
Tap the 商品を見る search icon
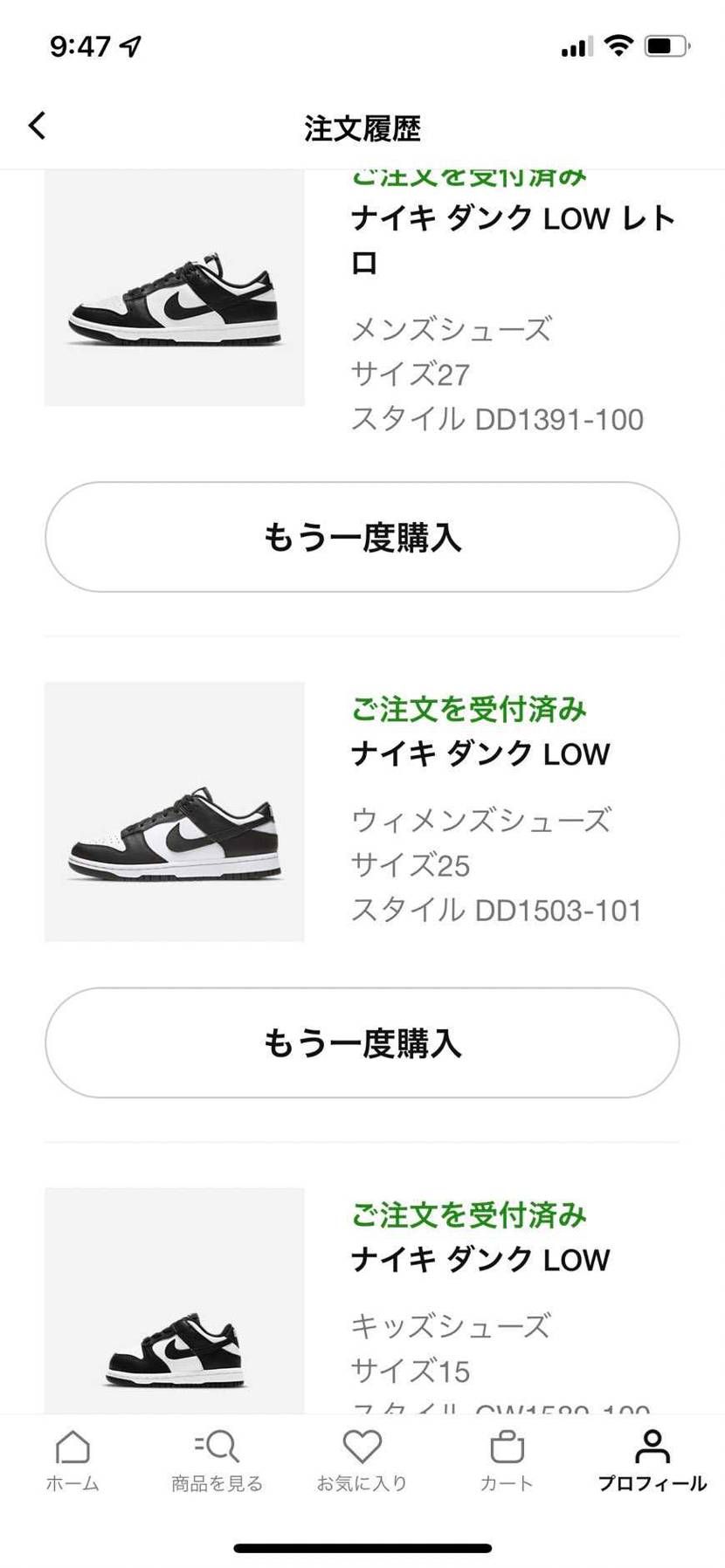[x=218, y=1447]
